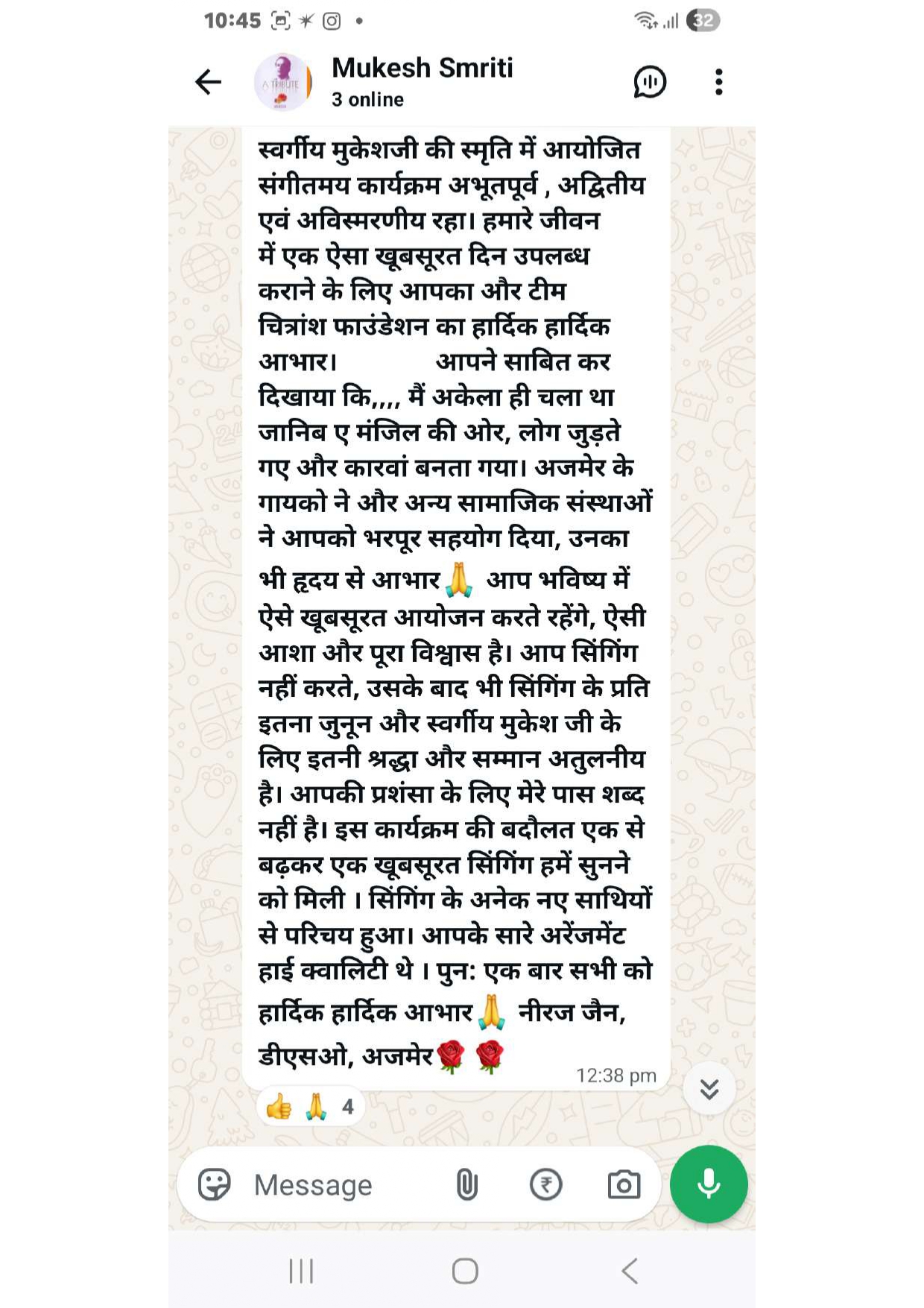
Task: Start a group voice chat
Action: pos(649,82)
